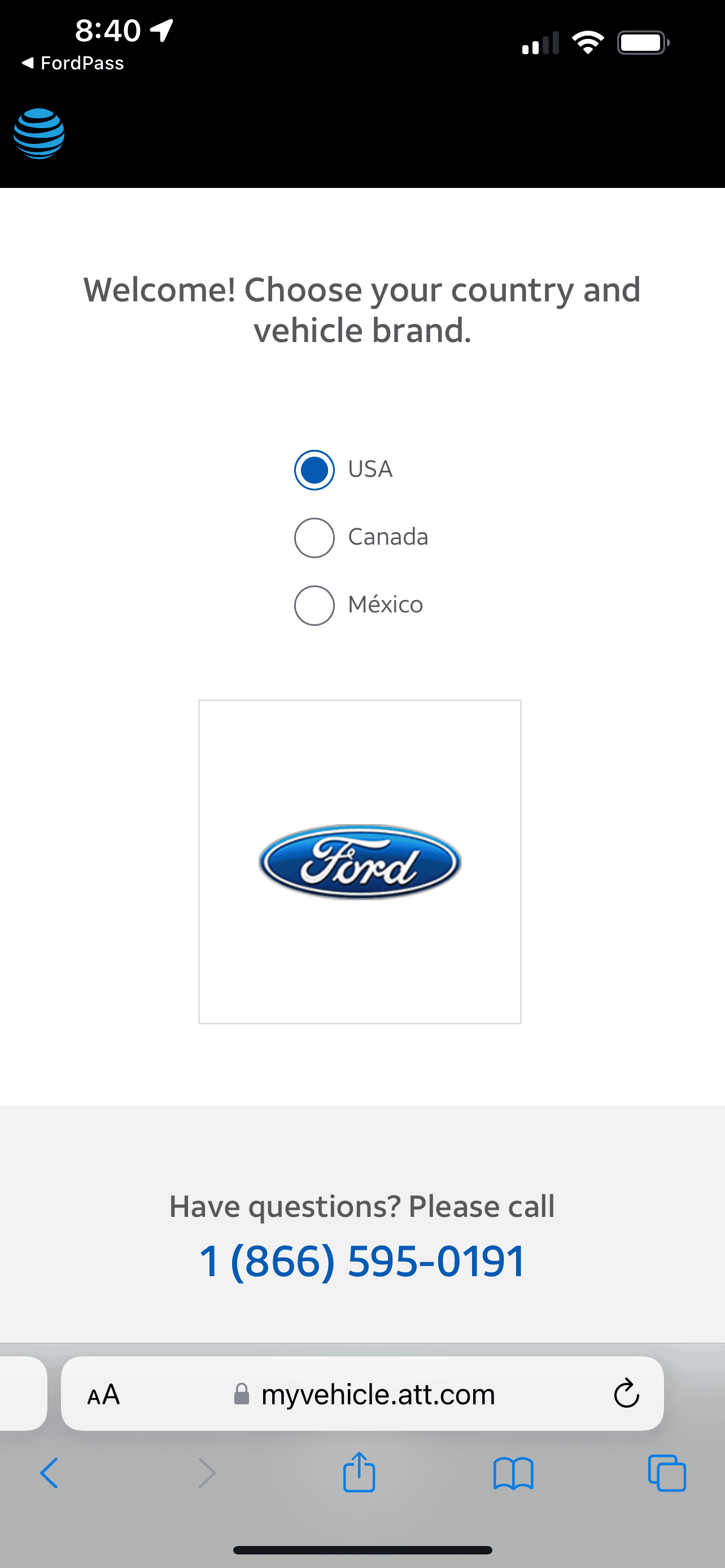The width and height of the screenshot is (725, 1568).
Task: Tap the AT&T globe logo
Action: (x=39, y=134)
